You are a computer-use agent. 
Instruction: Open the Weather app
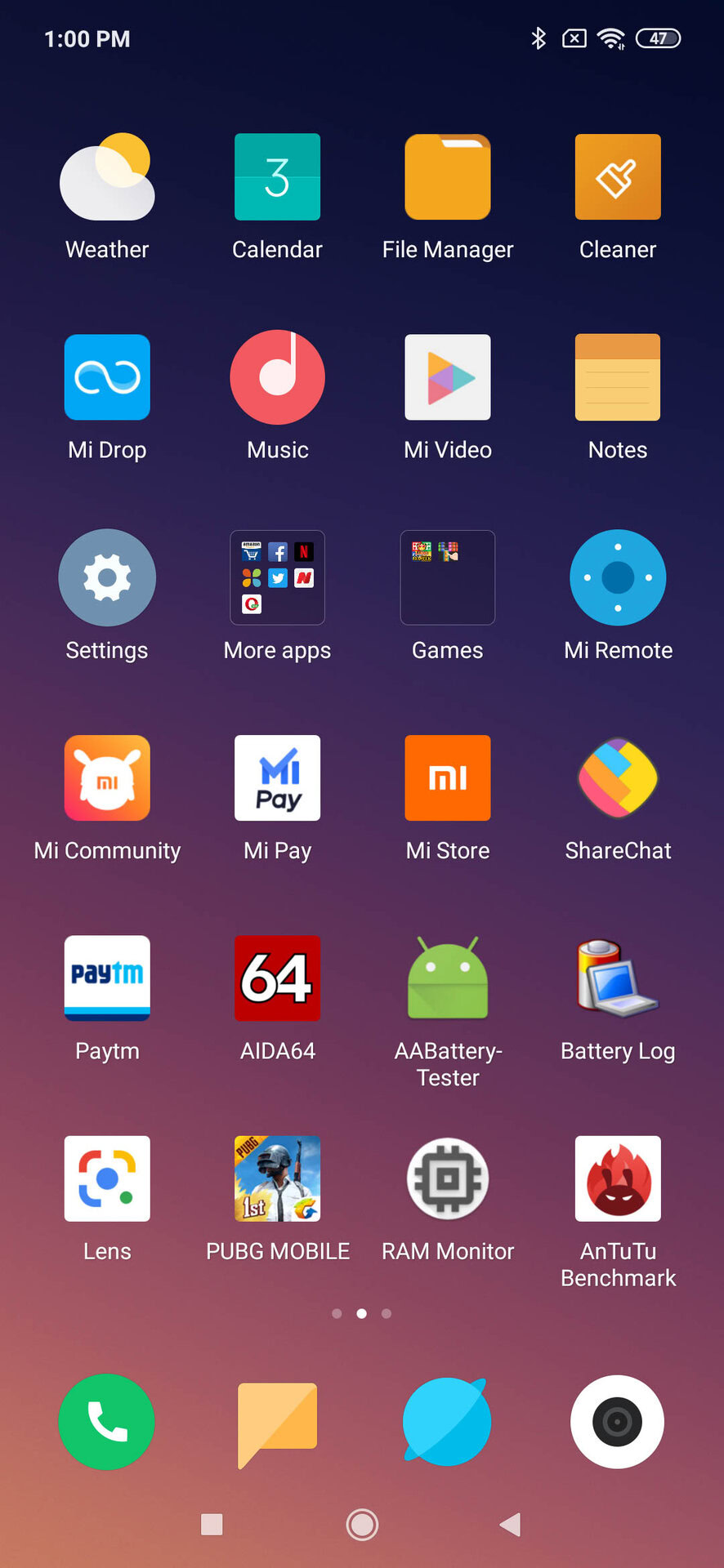click(x=107, y=178)
